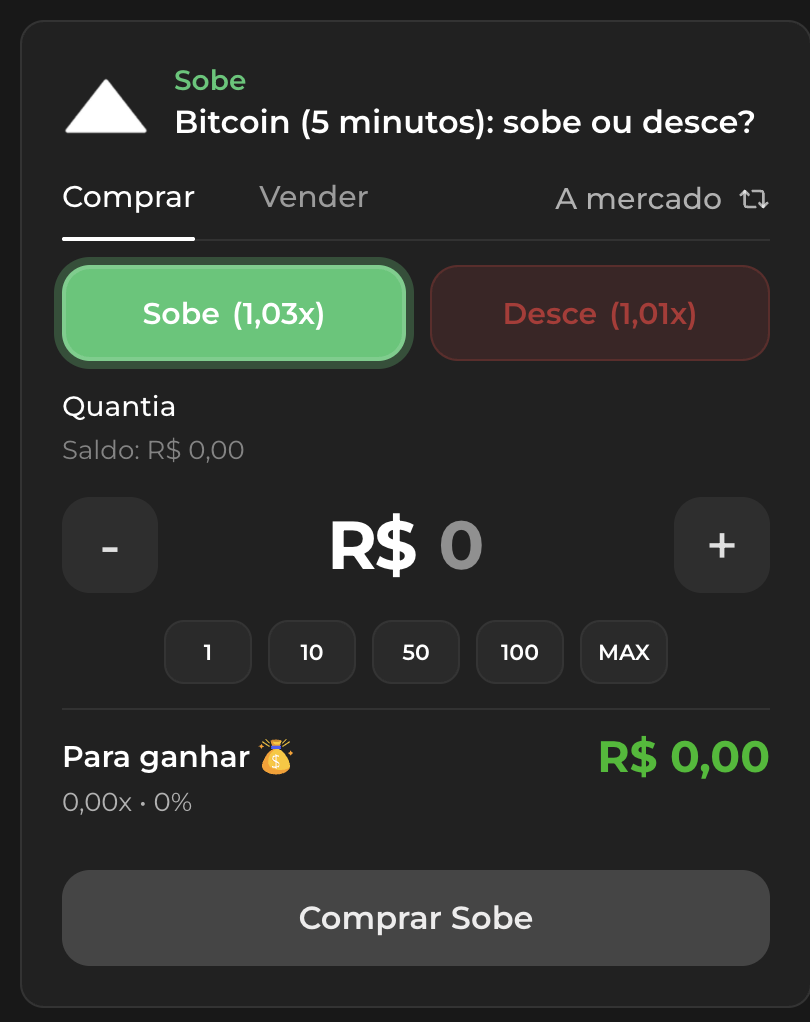Image resolution: width=810 pixels, height=1022 pixels.
Task: Add 100 reais using the quick amount chip
Action: pyautogui.click(x=520, y=652)
